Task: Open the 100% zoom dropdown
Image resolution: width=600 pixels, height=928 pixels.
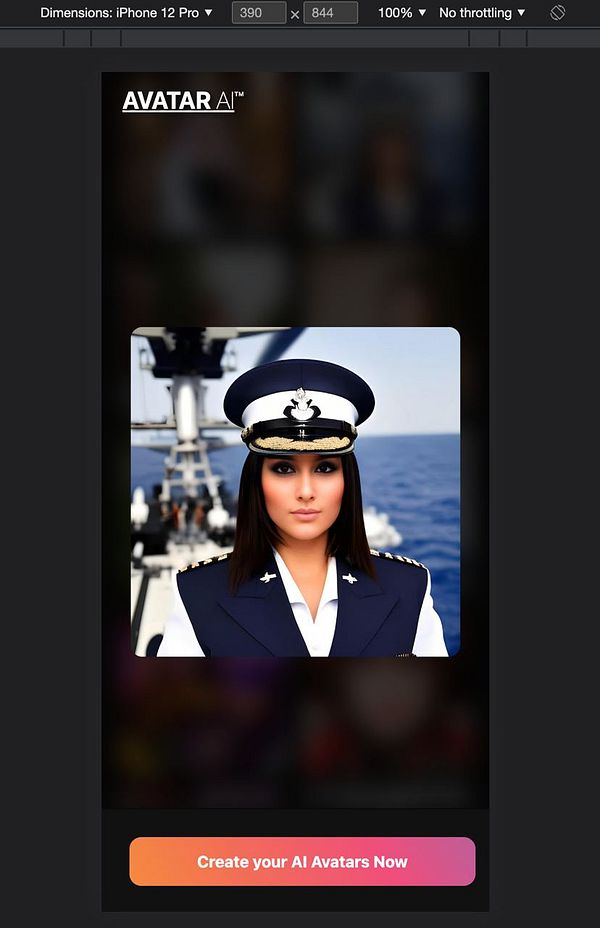Action: pos(402,13)
